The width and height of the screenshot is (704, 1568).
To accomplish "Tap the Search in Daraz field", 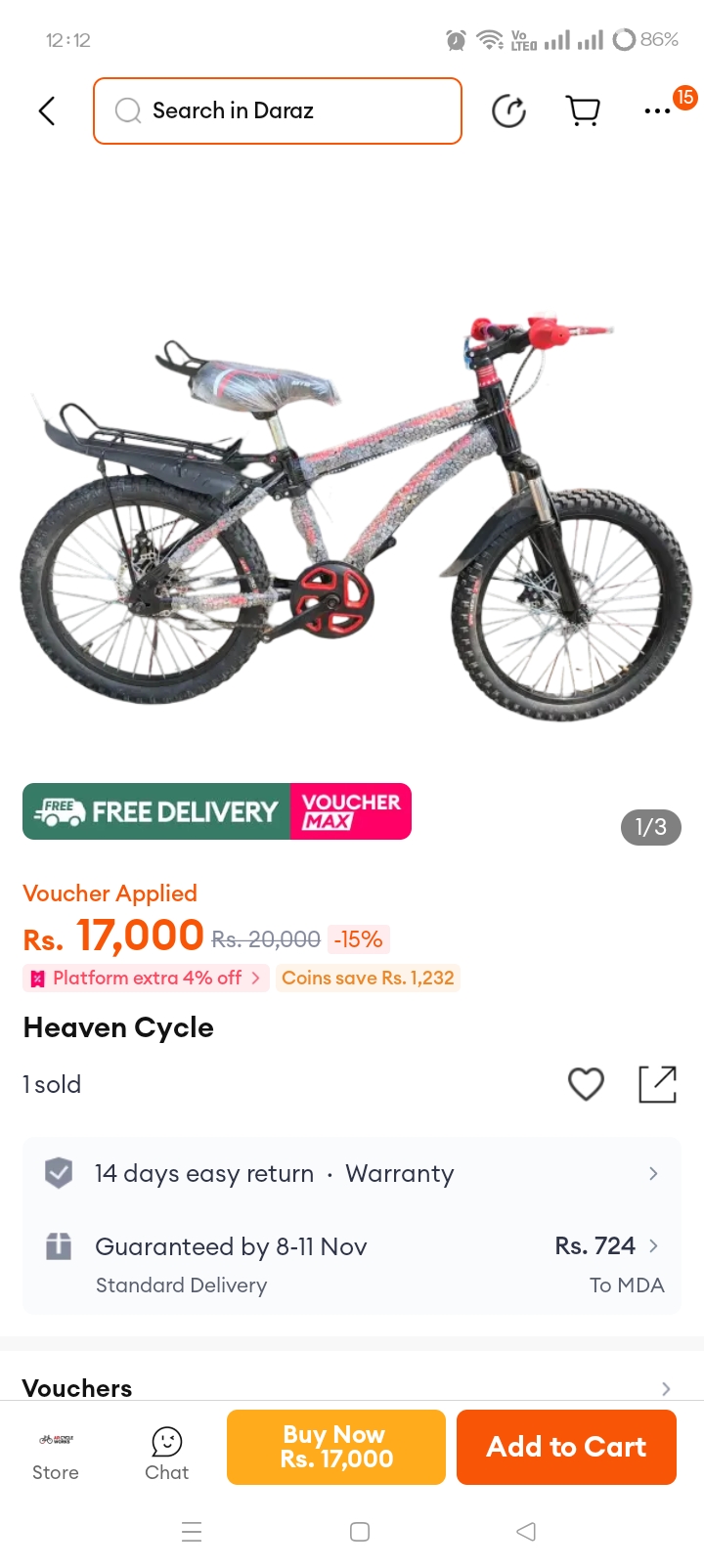I will click(278, 110).
